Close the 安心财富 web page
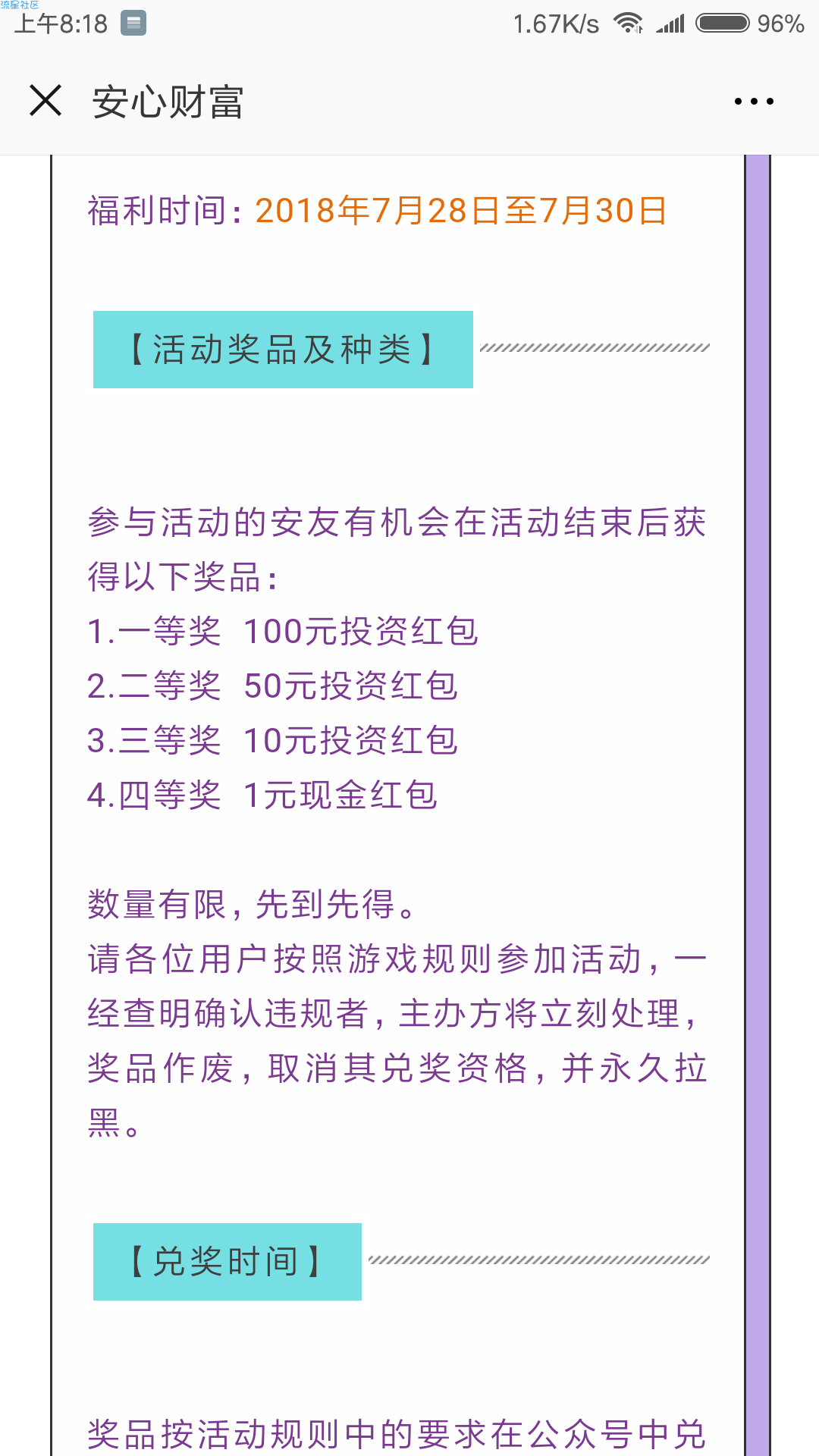The height and width of the screenshot is (1456, 819). click(45, 101)
